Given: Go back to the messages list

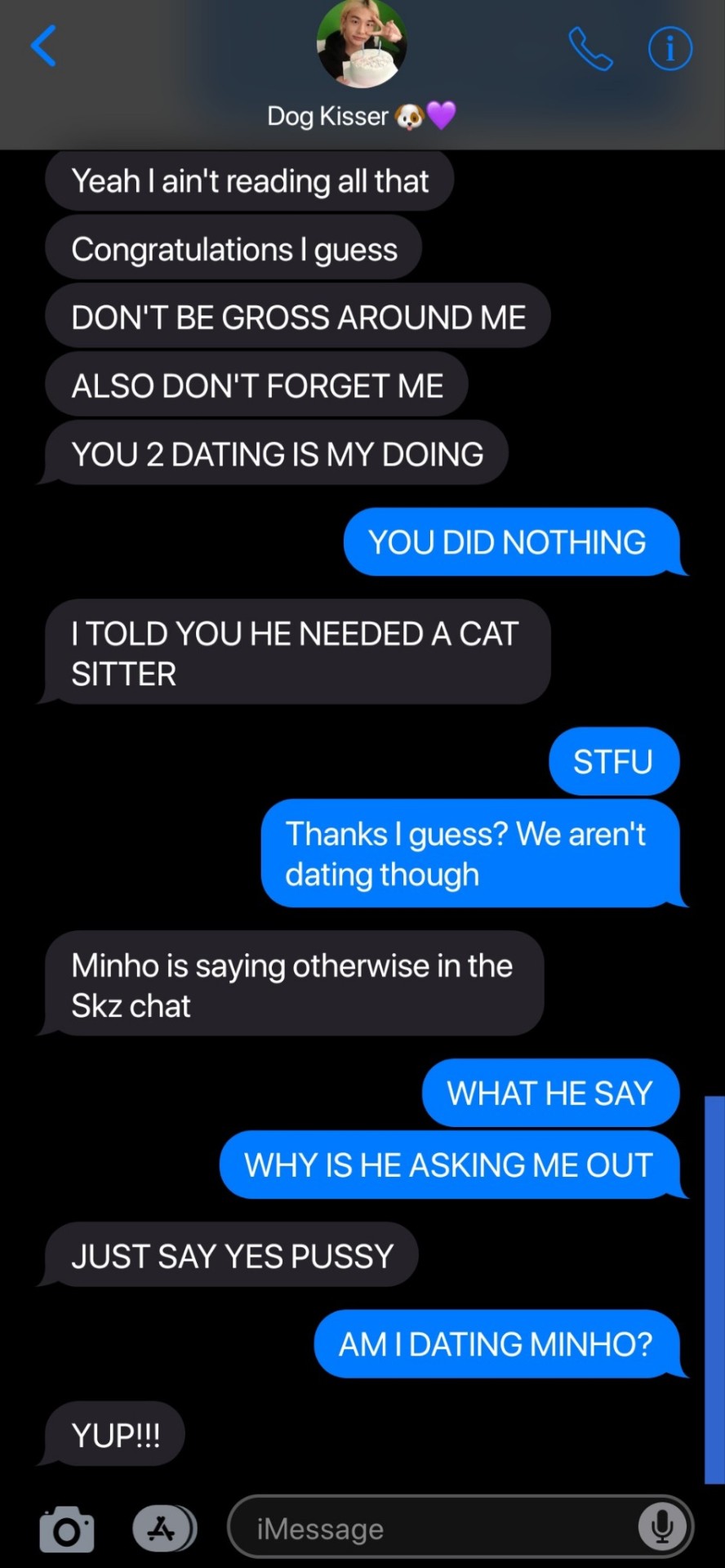Looking at the screenshot, I should click(x=44, y=46).
